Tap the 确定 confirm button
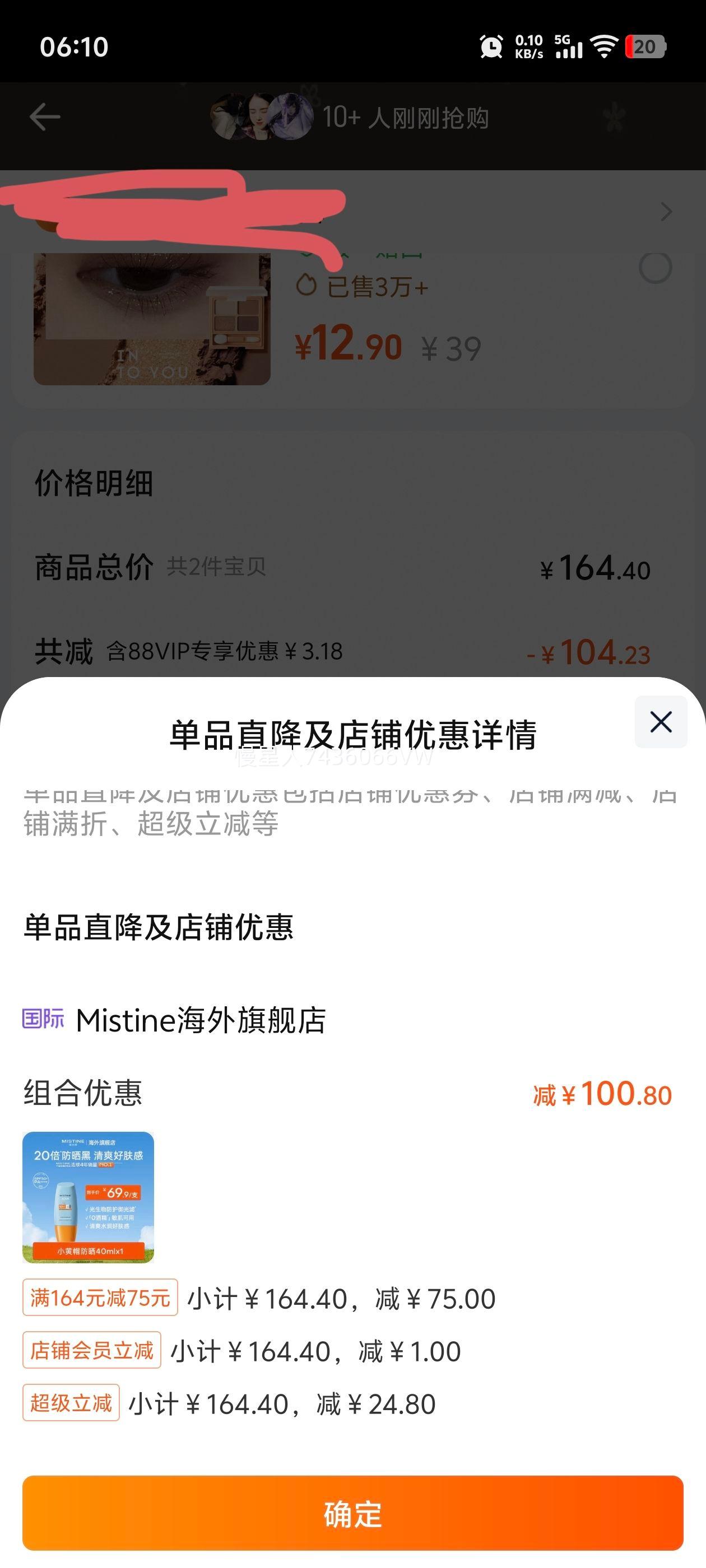 [352, 1513]
